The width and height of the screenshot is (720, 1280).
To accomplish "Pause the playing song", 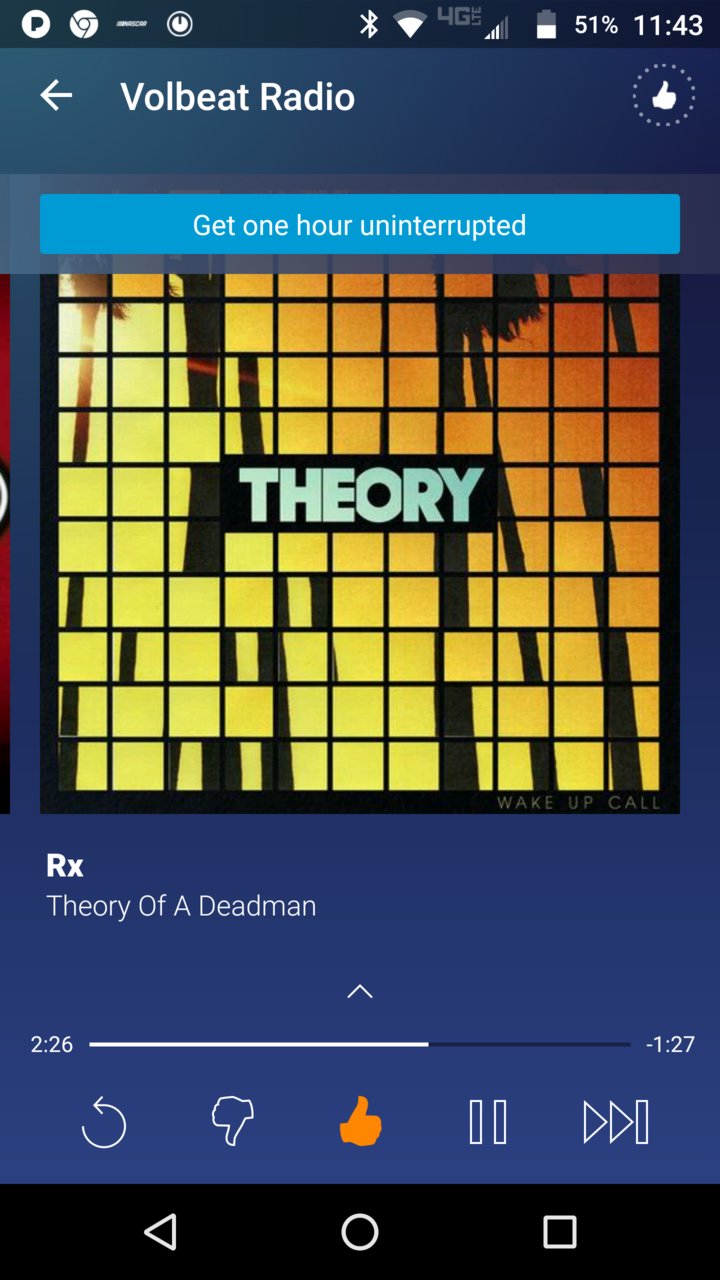I will [x=488, y=1122].
